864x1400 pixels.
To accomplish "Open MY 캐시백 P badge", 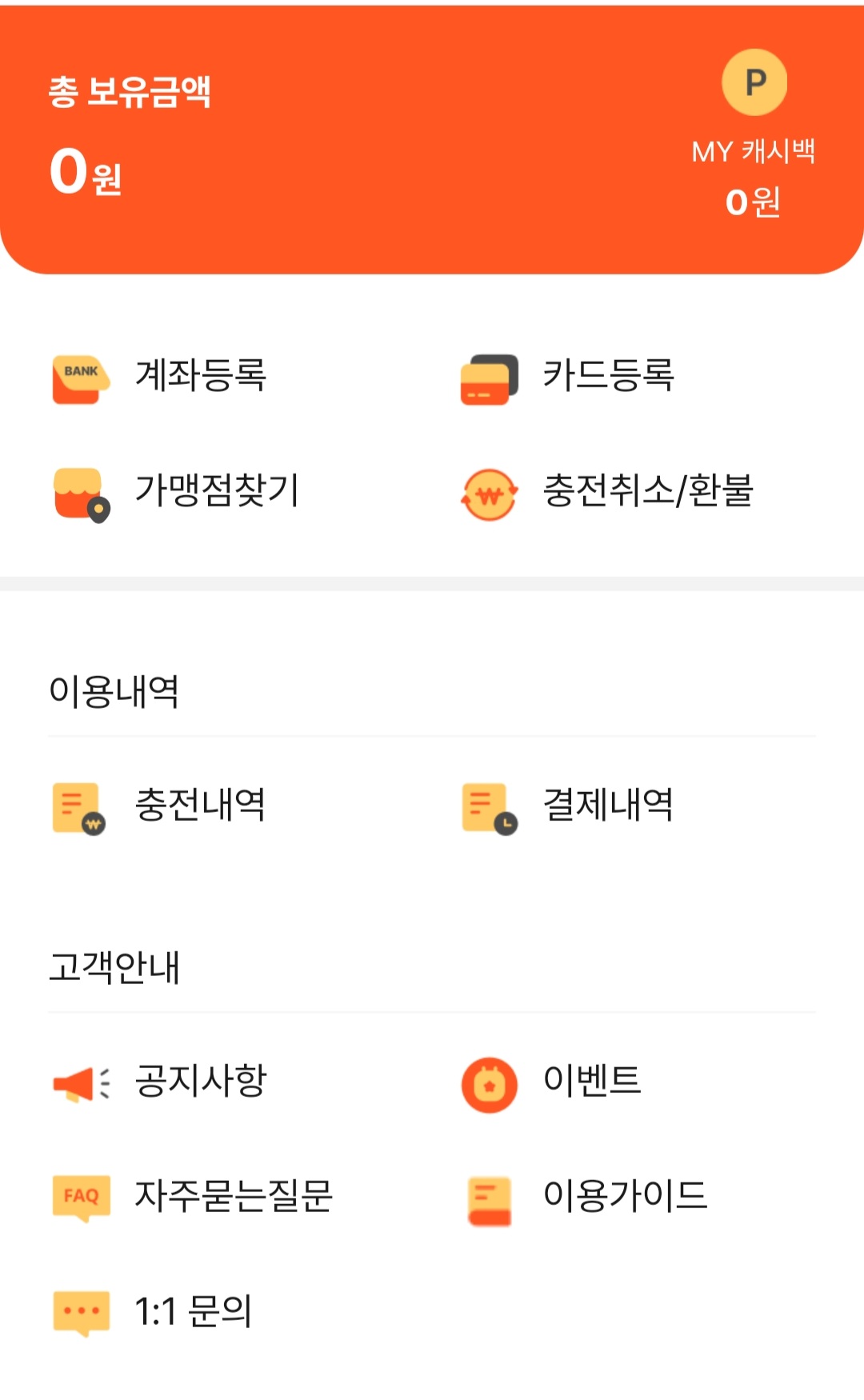I will 754,81.
